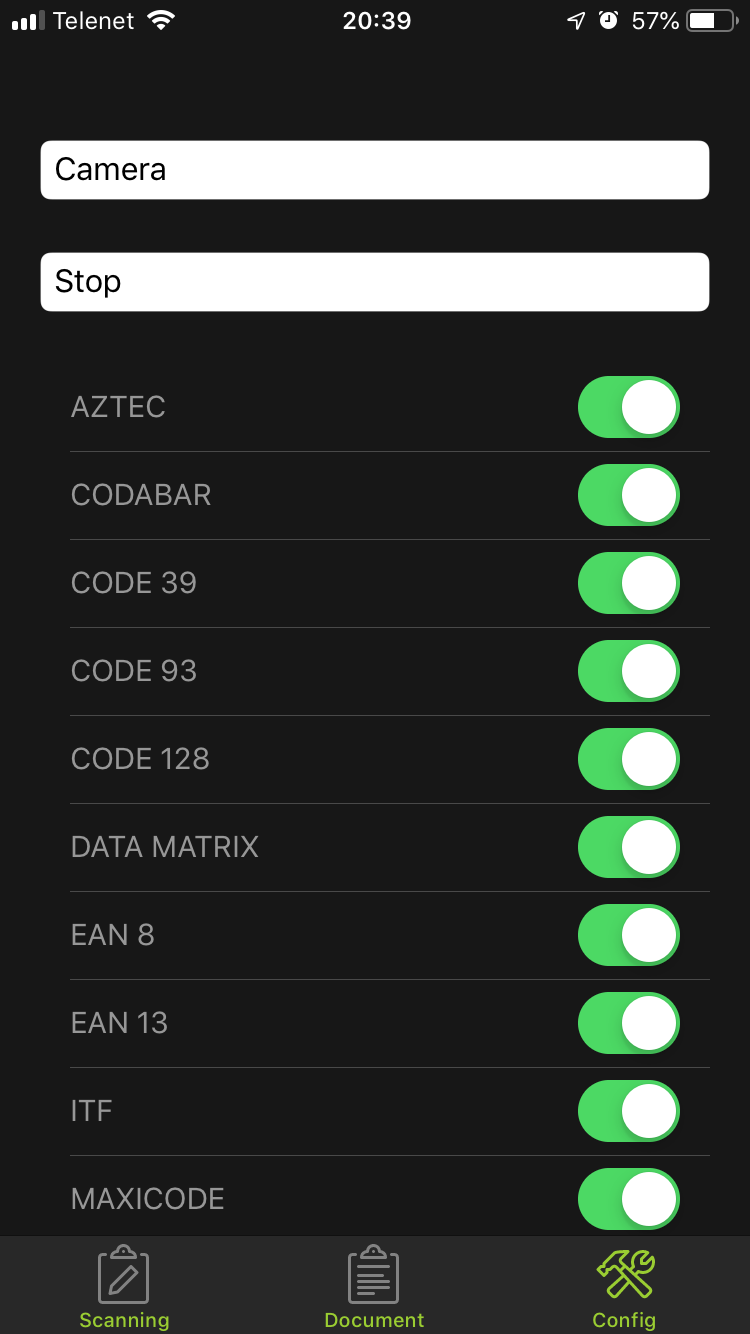Turn off the CODABAR switch
Viewport: 750px width, 1334px height.
(x=628, y=495)
